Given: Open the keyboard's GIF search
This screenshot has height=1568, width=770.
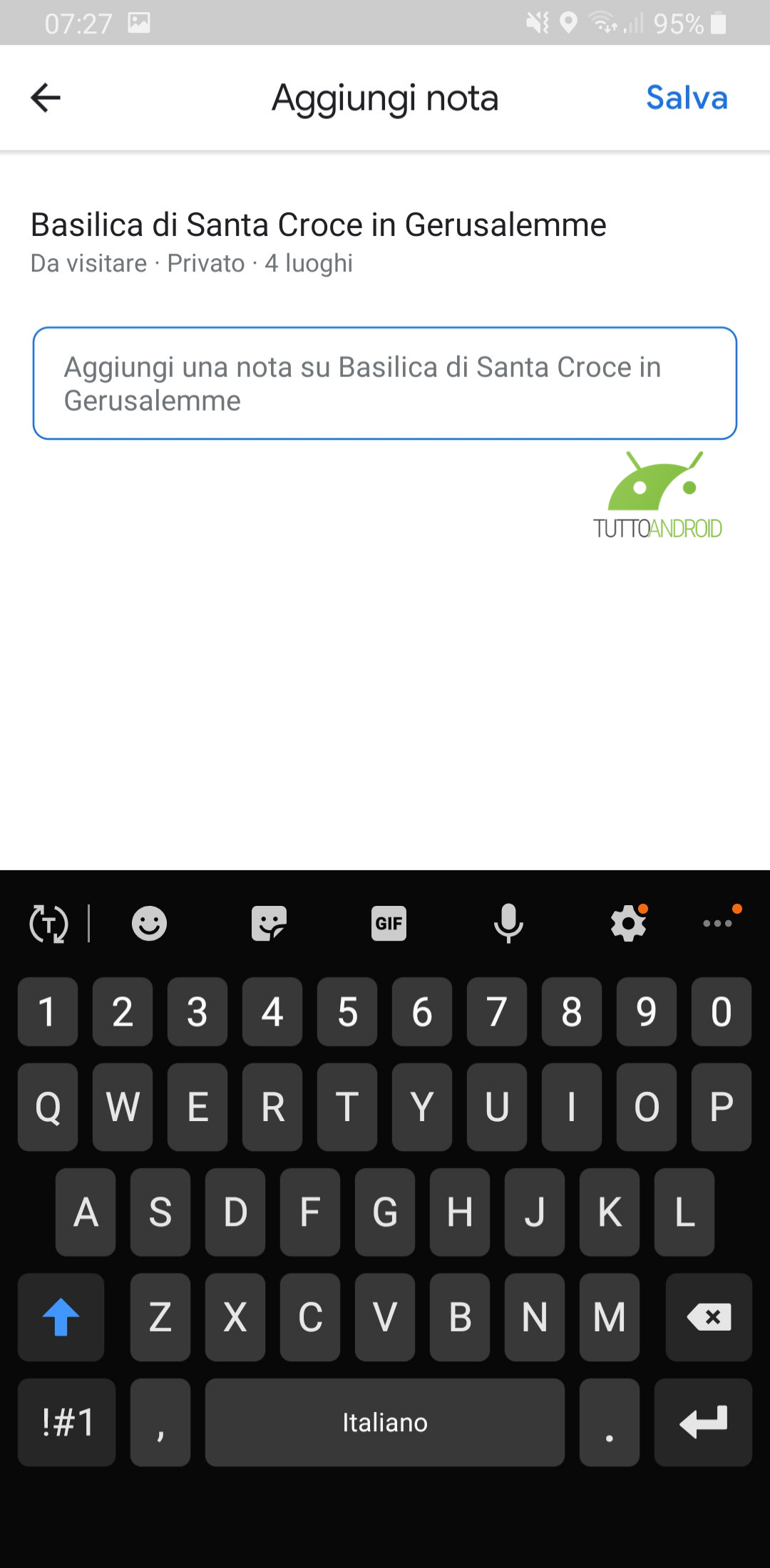Looking at the screenshot, I should pos(389,924).
